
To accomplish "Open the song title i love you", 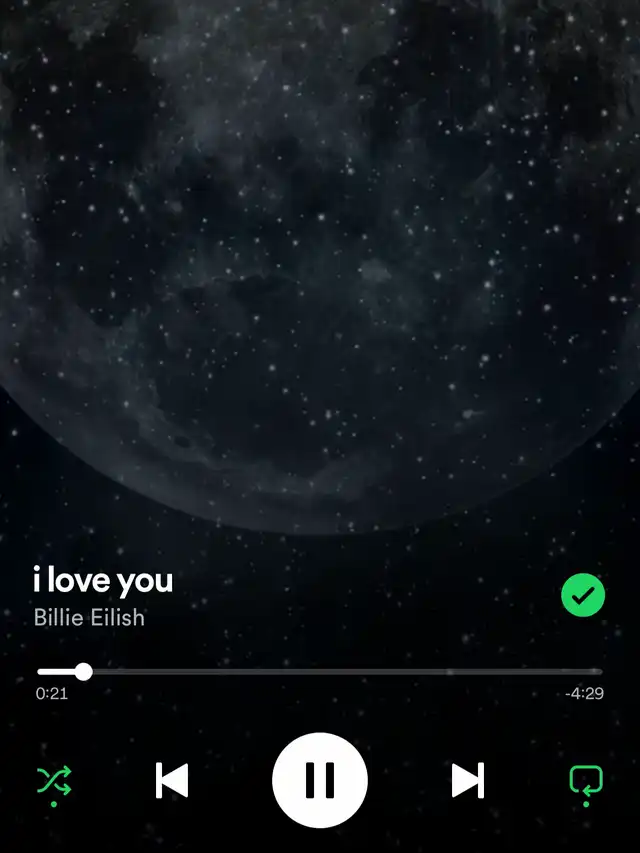I will (x=103, y=580).
